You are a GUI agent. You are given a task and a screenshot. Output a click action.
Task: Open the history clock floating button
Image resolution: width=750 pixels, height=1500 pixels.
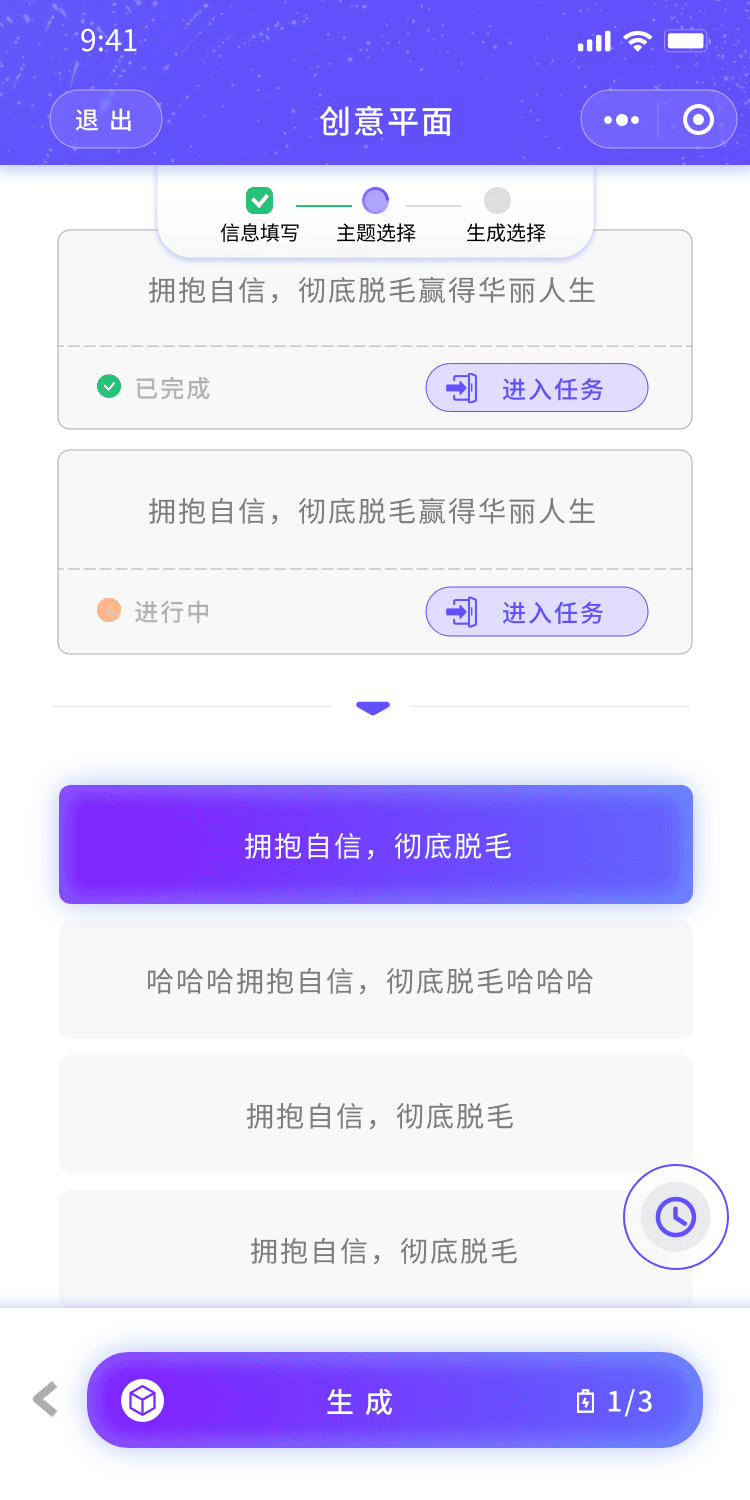coord(676,1217)
